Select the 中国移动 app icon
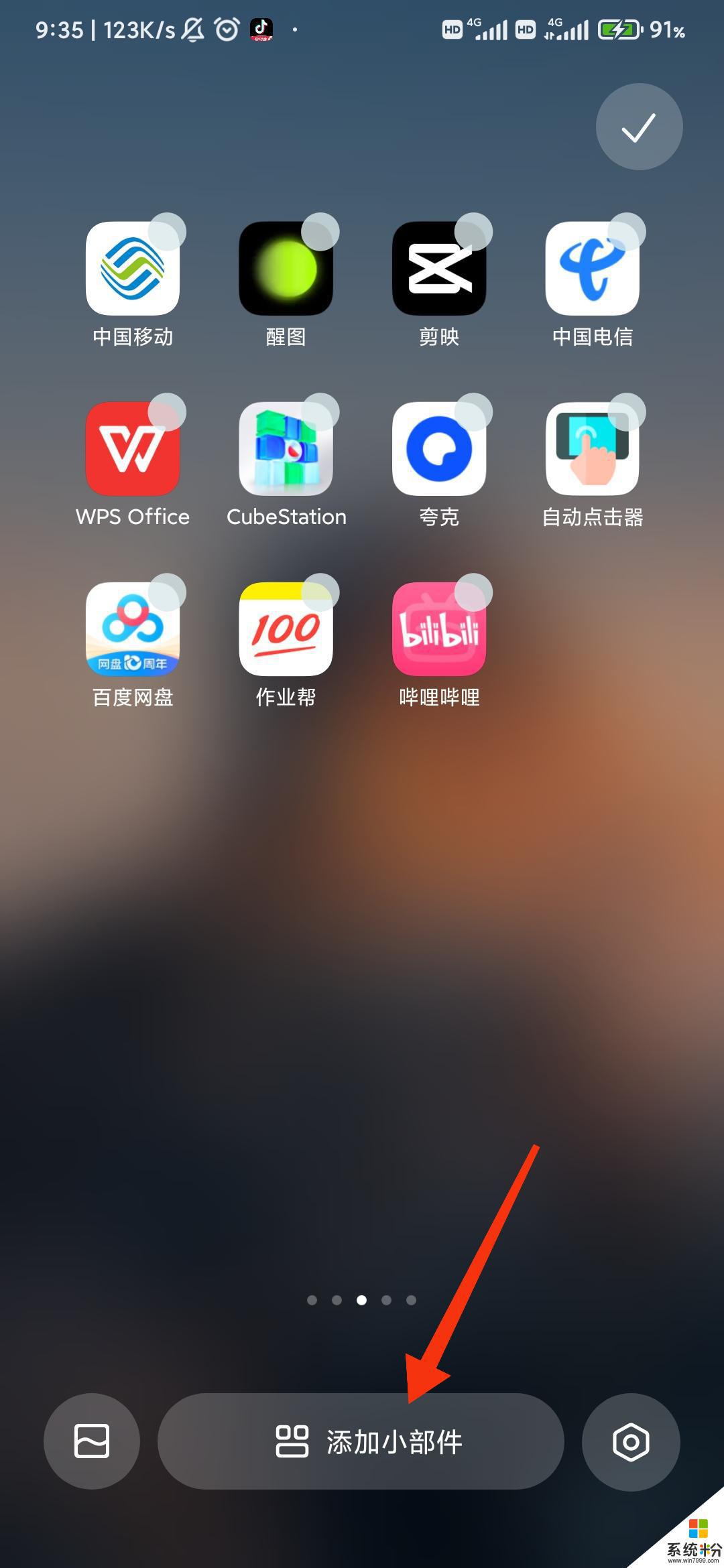 tap(133, 269)
